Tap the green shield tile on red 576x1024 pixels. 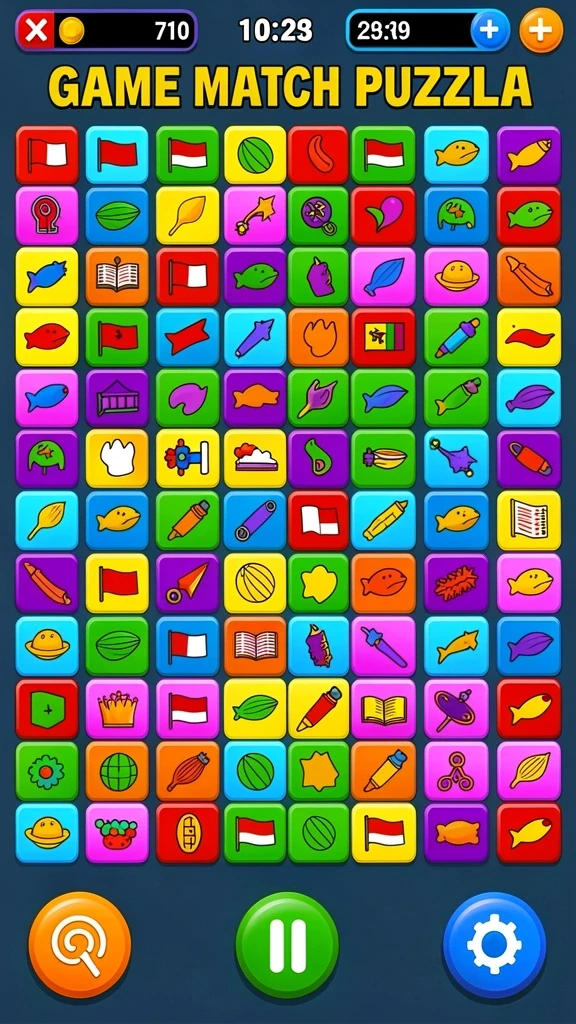[x=47, y=709]
